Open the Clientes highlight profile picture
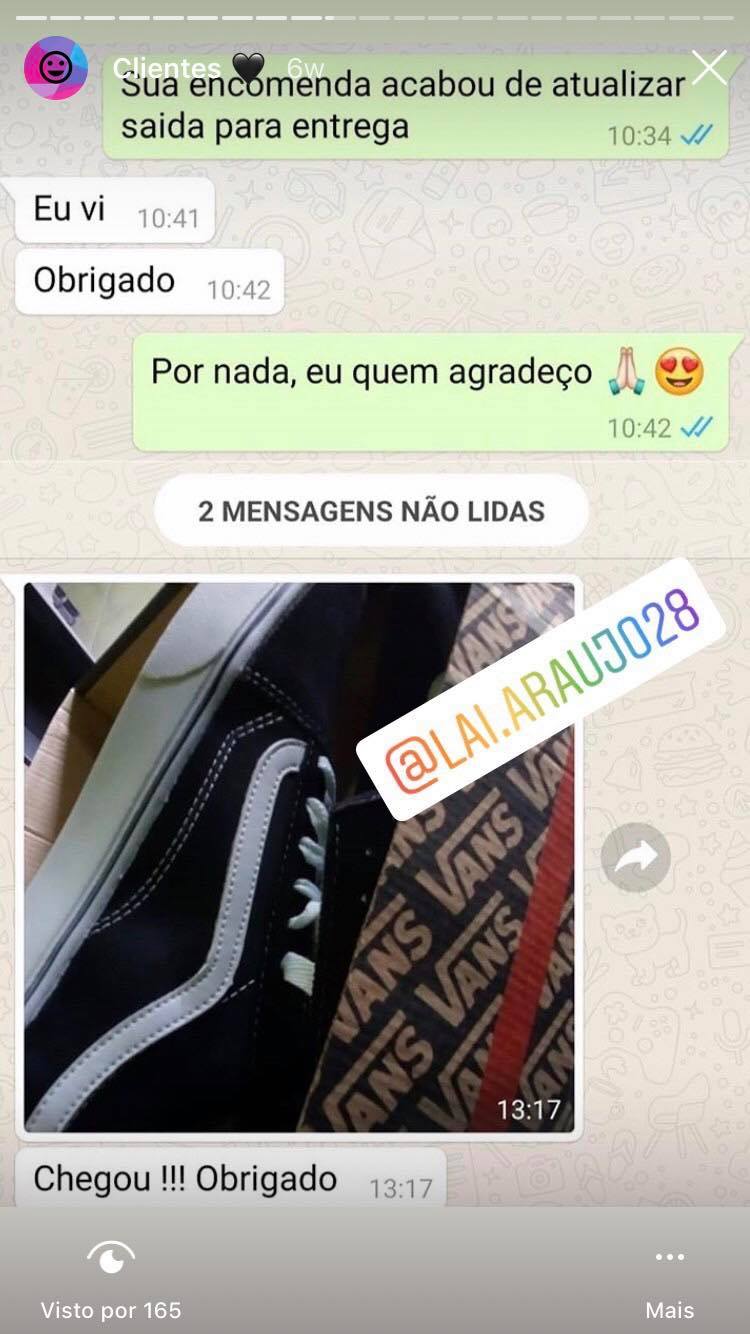This screenshot has width=750, height=1334. pos(56,68)
